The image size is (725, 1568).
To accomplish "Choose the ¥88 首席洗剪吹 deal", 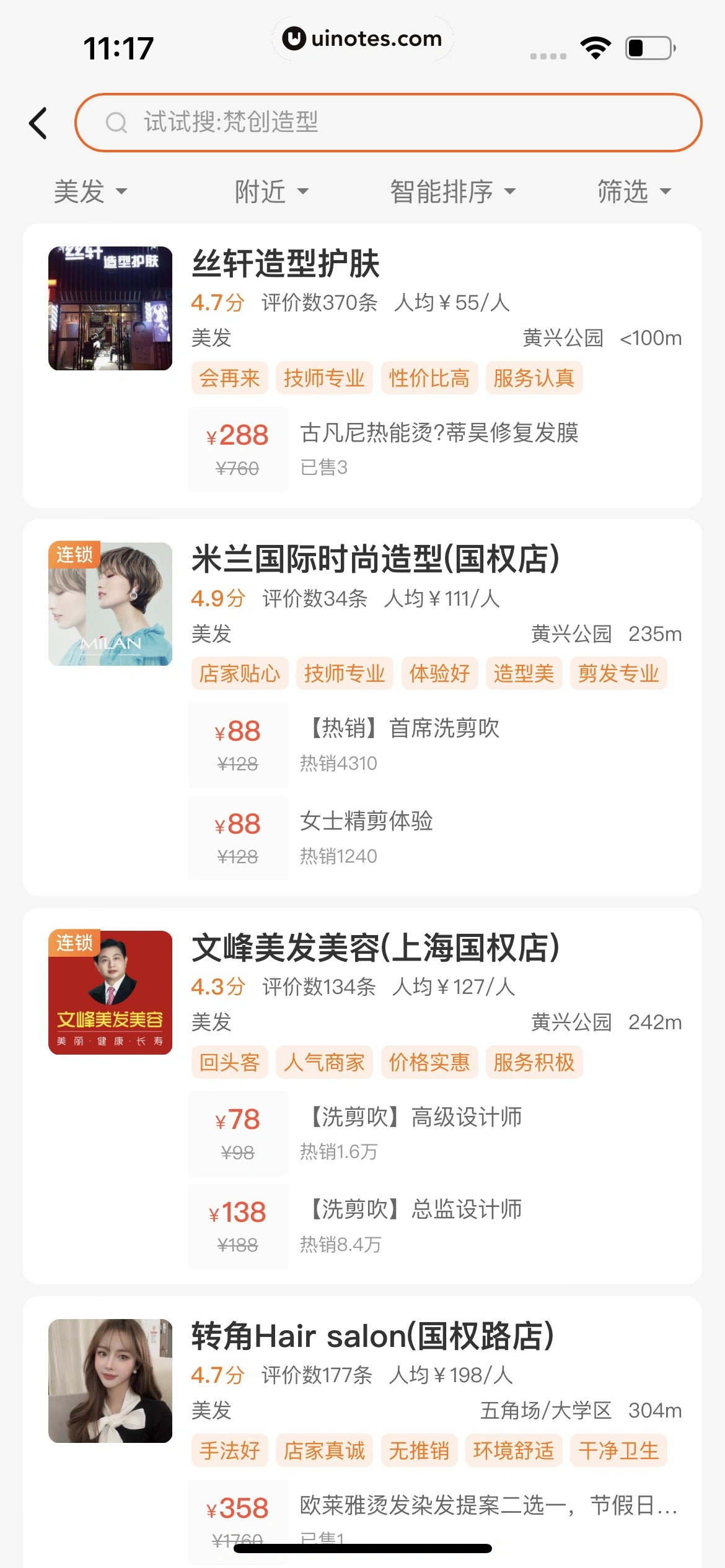I will (x=434, y=744).
